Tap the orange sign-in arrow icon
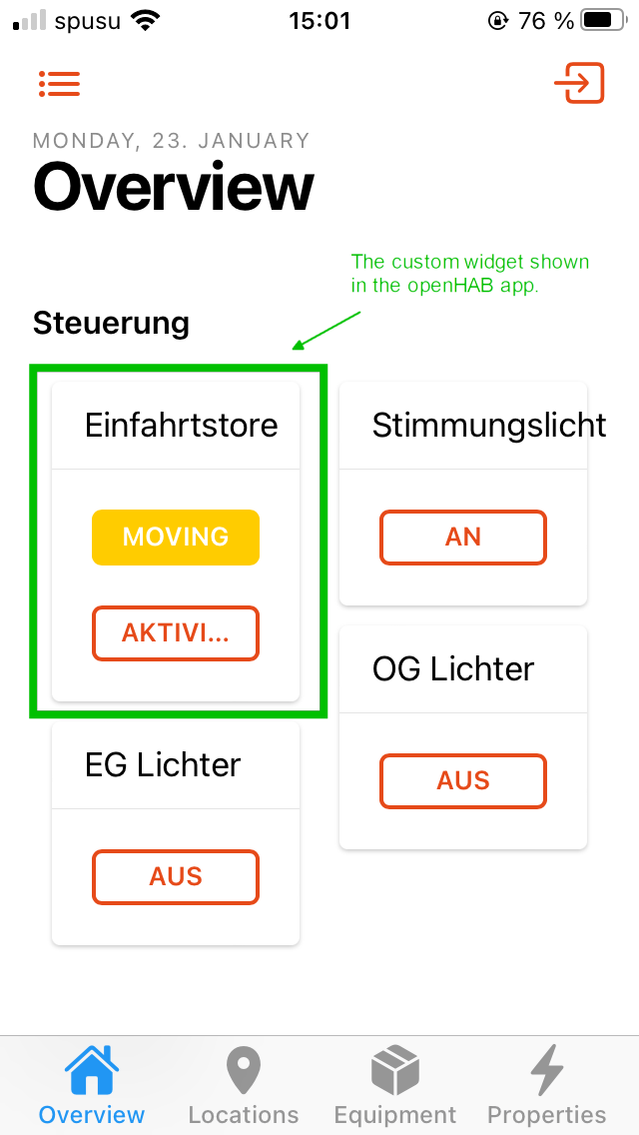The width and height of the screenshot is (639, 1135). coord(579,83)
